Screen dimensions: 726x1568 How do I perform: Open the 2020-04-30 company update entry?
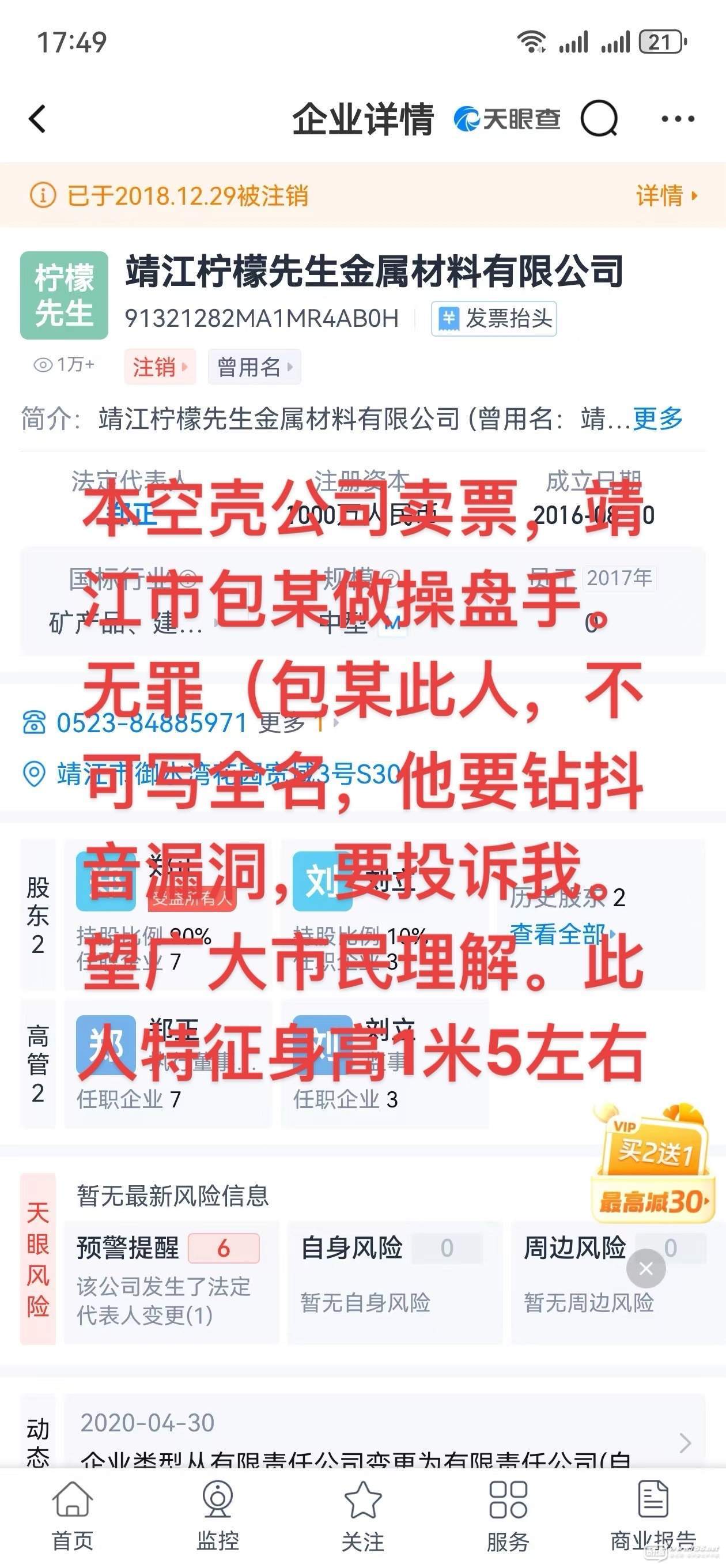tap(383, 1438)
